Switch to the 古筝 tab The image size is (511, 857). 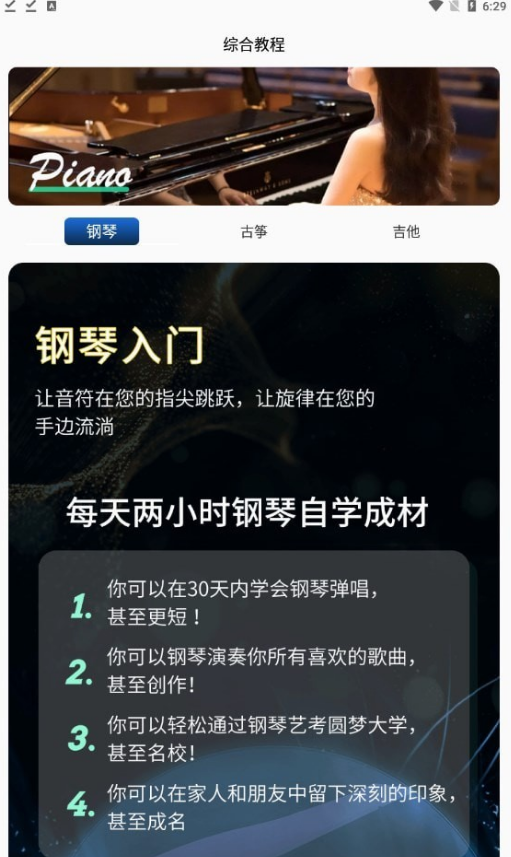click(254, 232)
